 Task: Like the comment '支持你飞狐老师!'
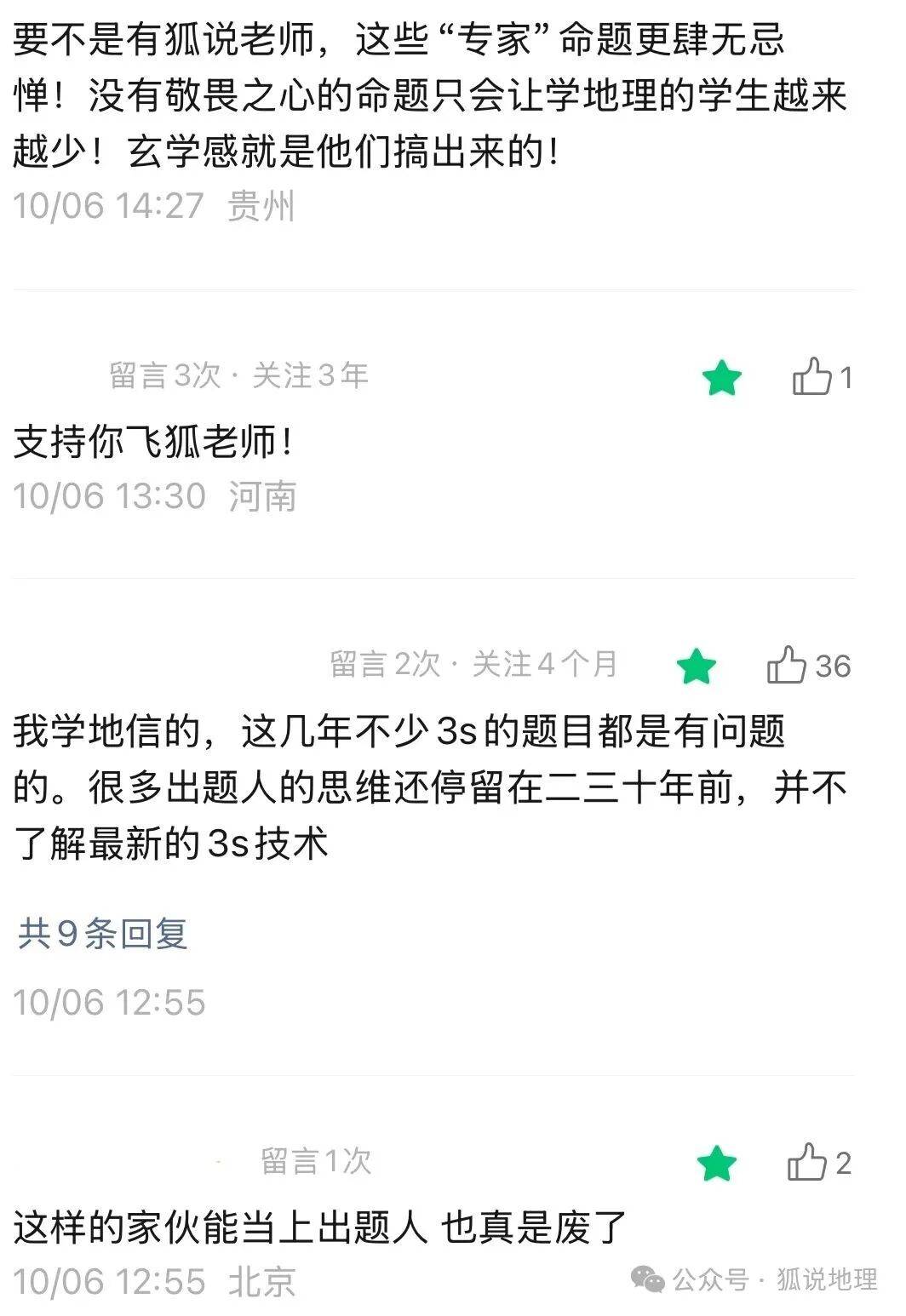(811, 376)
